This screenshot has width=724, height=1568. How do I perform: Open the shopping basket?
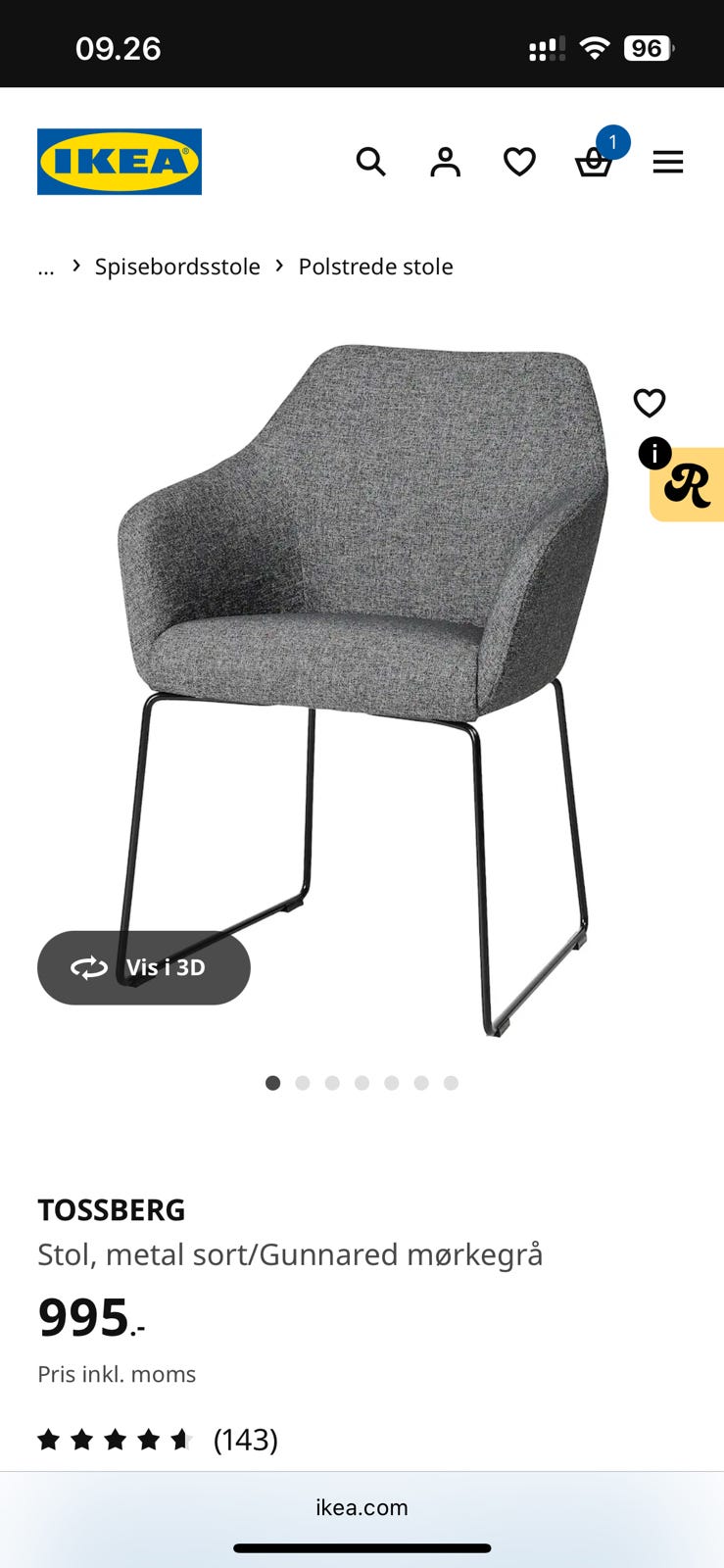click(594, 162)
